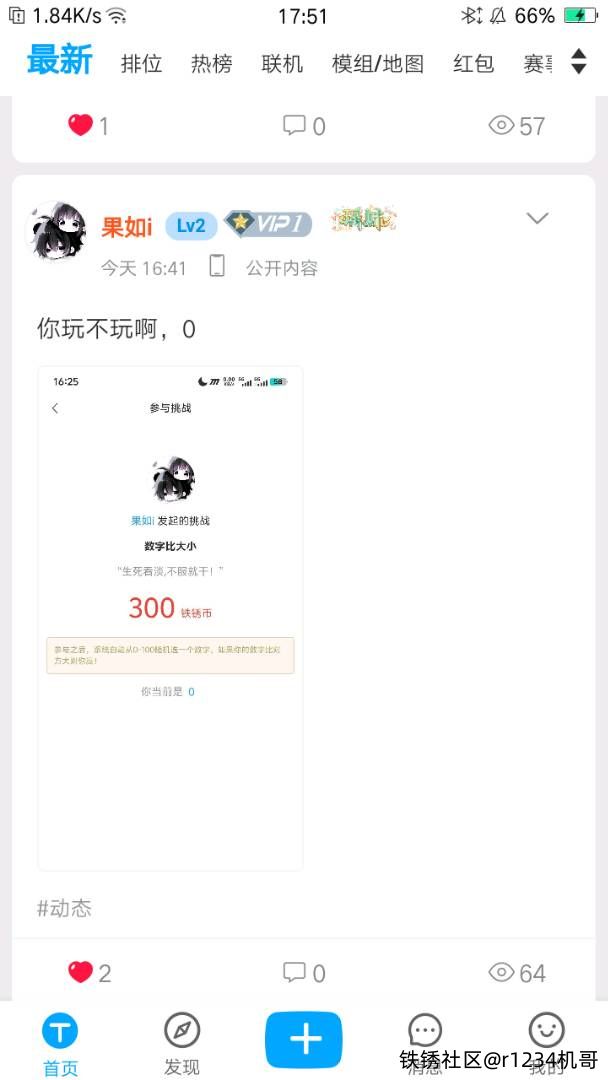Tap 果如i's VIP1 badge
The image size is (608, 1080).
coord(267,223)
